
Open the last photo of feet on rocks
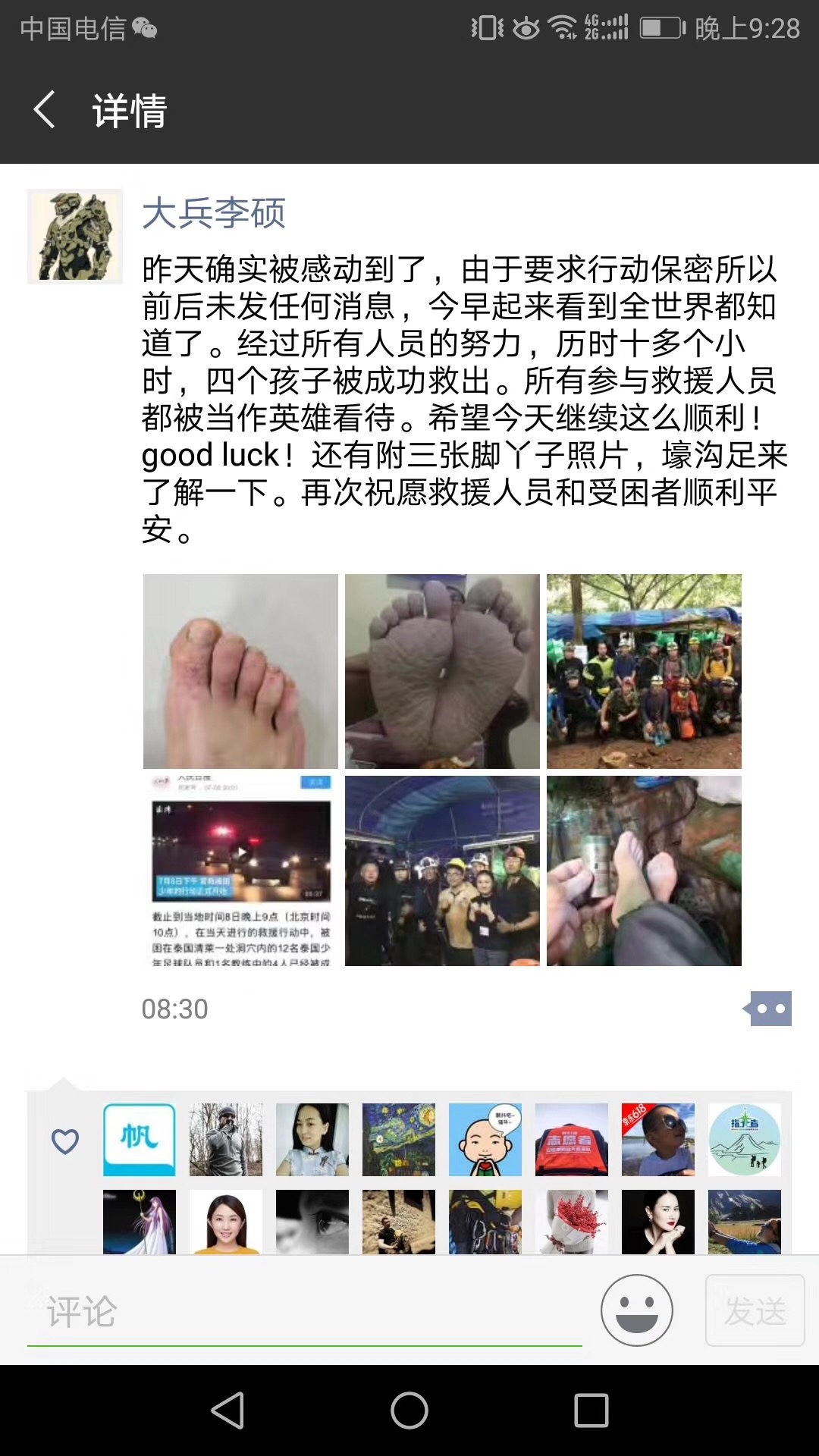pyautogui.click(x=644, y=871)
